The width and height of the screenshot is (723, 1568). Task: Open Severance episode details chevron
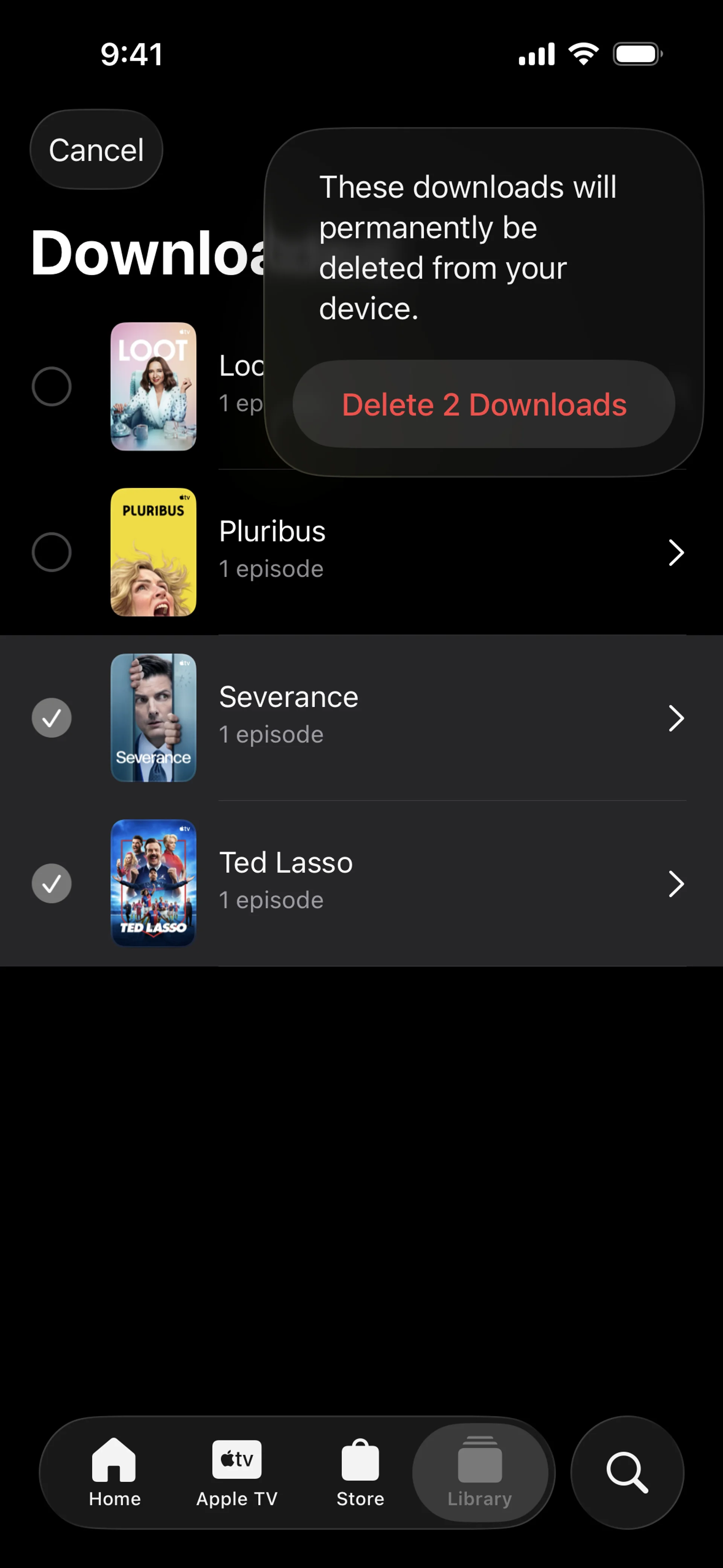[x=676, y=718]
